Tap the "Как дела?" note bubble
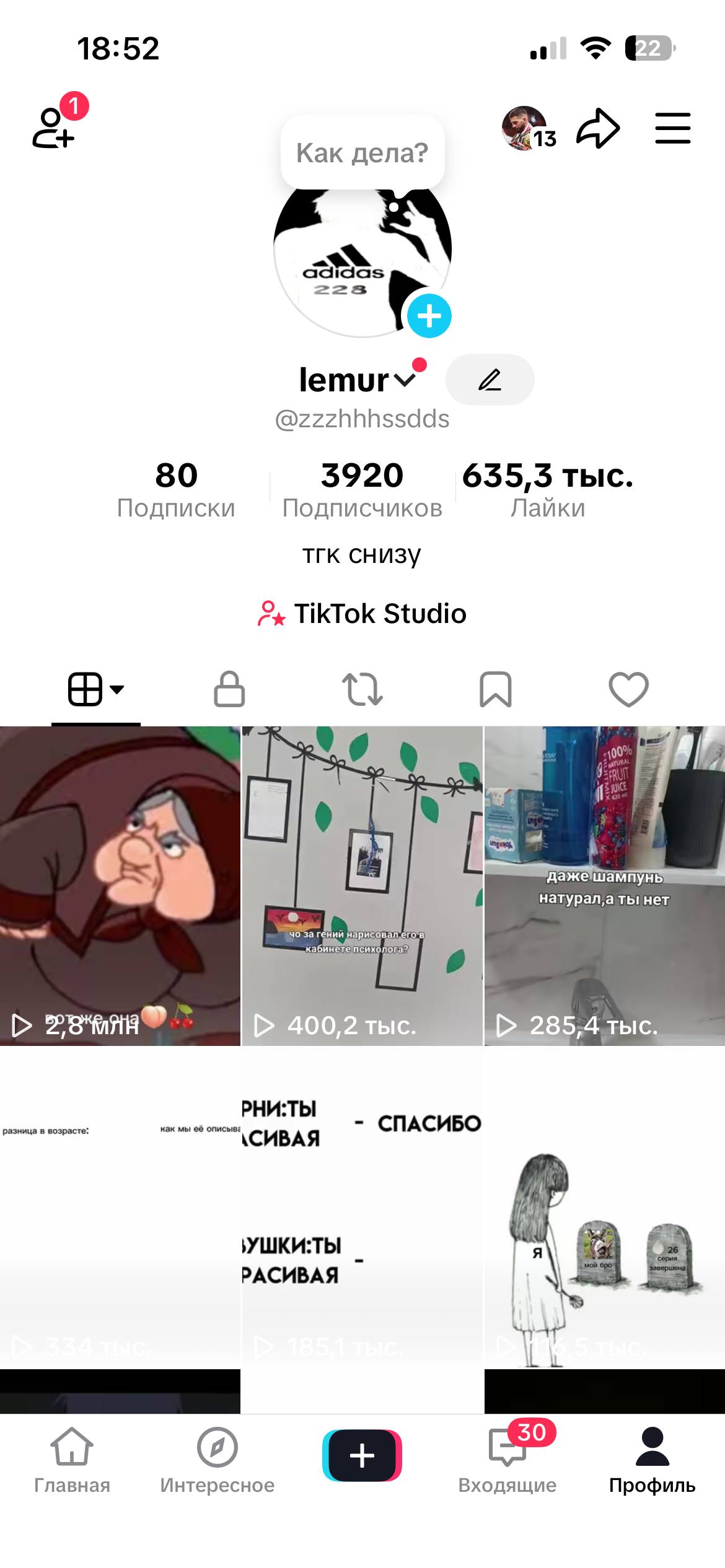Image resolution: width=725 pixels, height=1568 pixels. click(x=362, y=152)
